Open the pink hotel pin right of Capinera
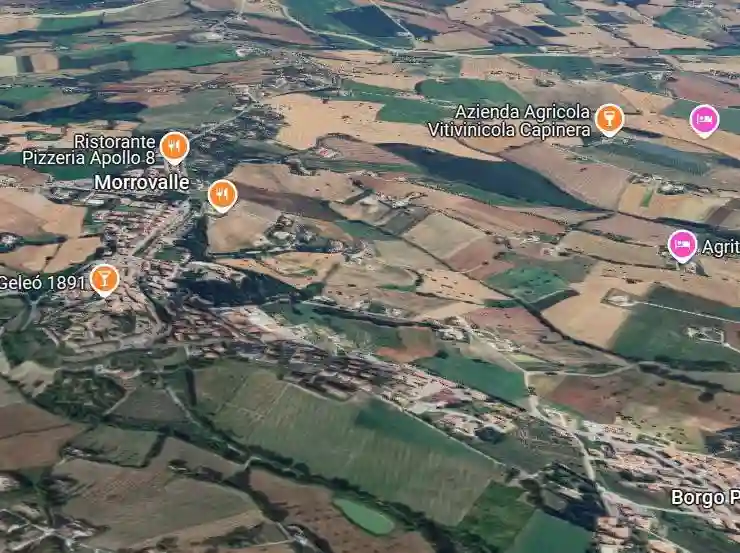The width and height of the screenshot is (740, 553). coord(705,120)
